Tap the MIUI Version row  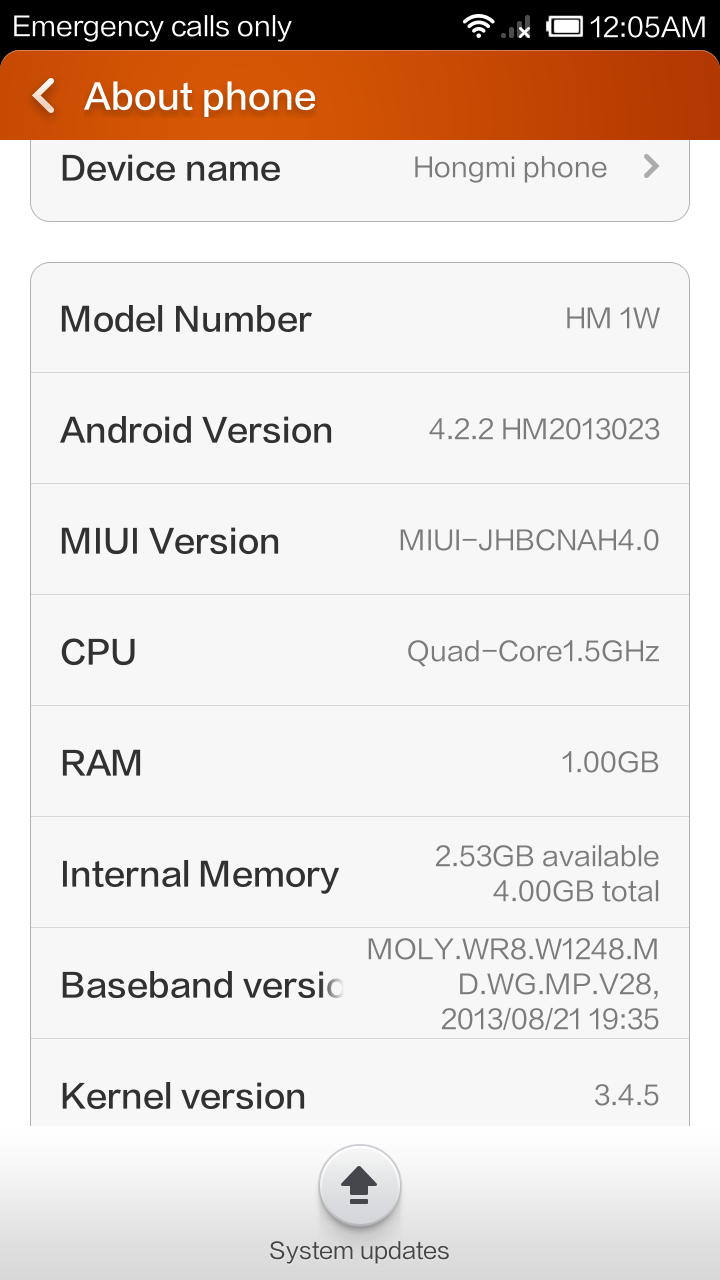[360, 540]
